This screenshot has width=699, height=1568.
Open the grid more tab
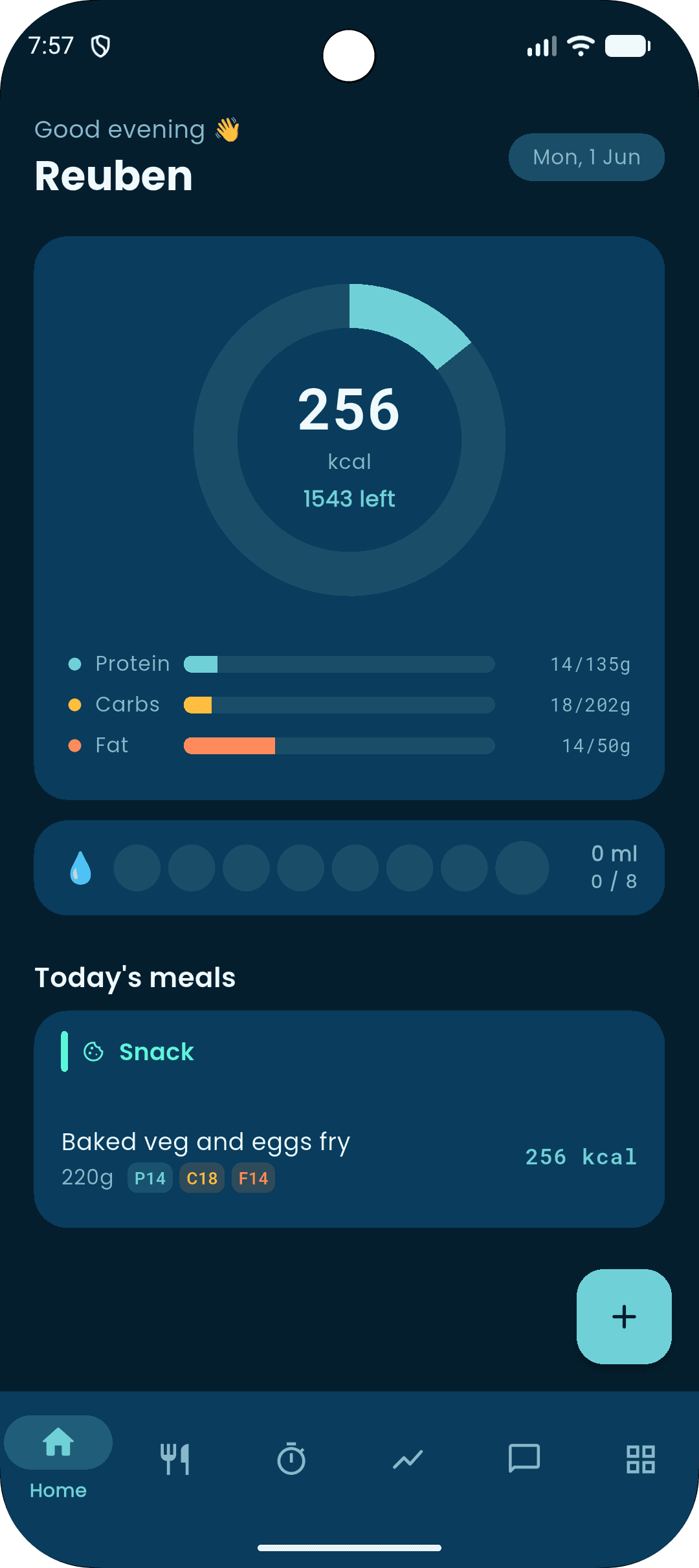(x=641, y=1459)
